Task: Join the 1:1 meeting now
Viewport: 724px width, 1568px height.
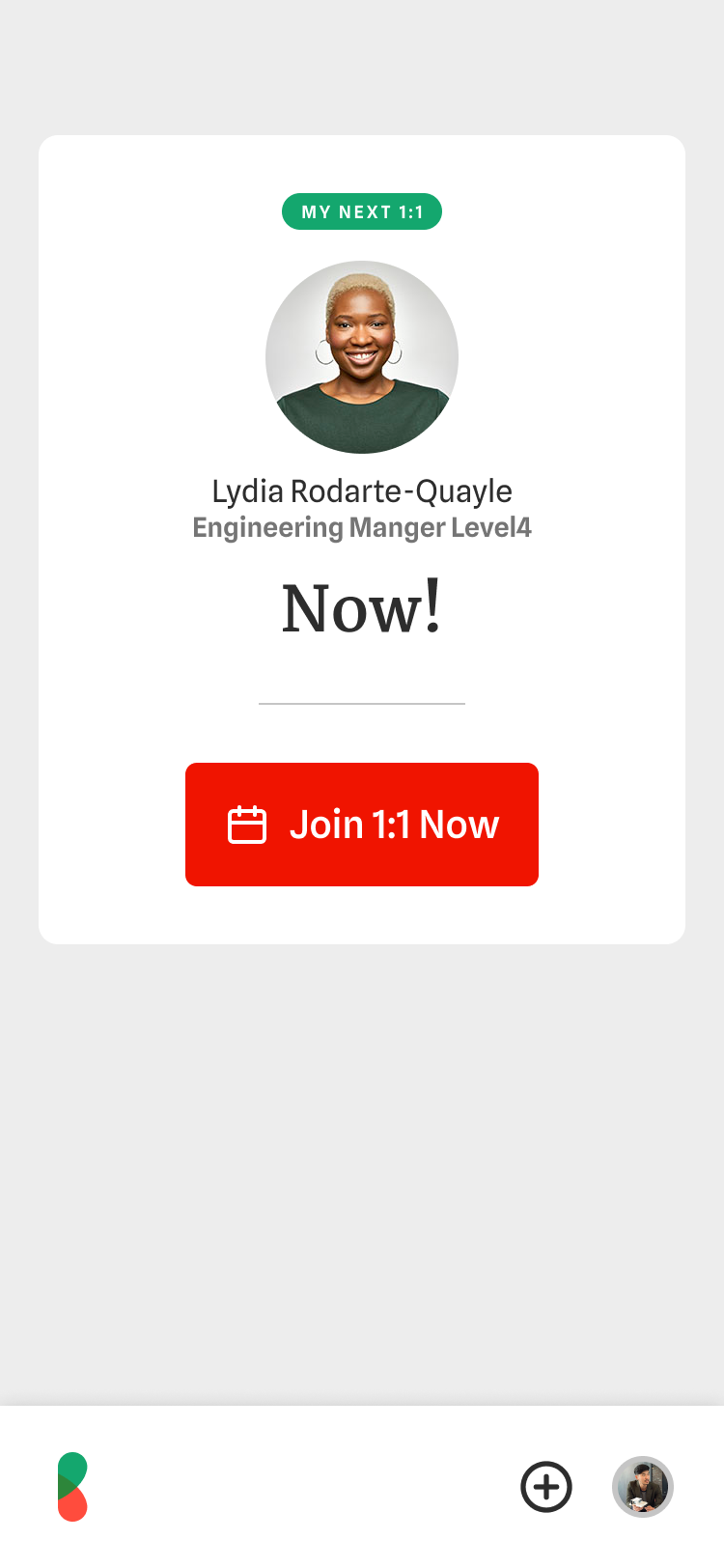Action: [x=362, y=825]
